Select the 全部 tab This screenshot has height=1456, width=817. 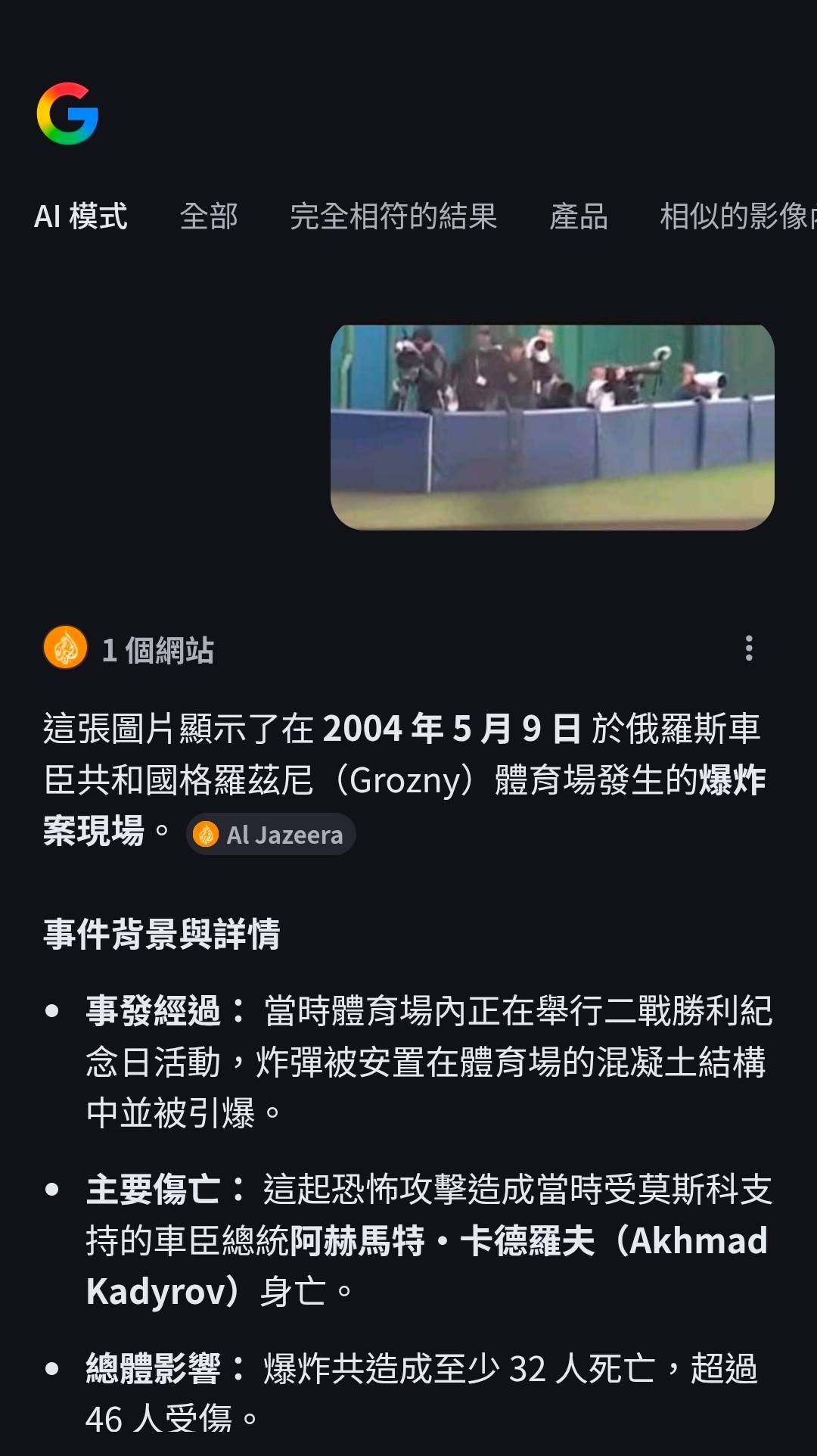(209, 216)
